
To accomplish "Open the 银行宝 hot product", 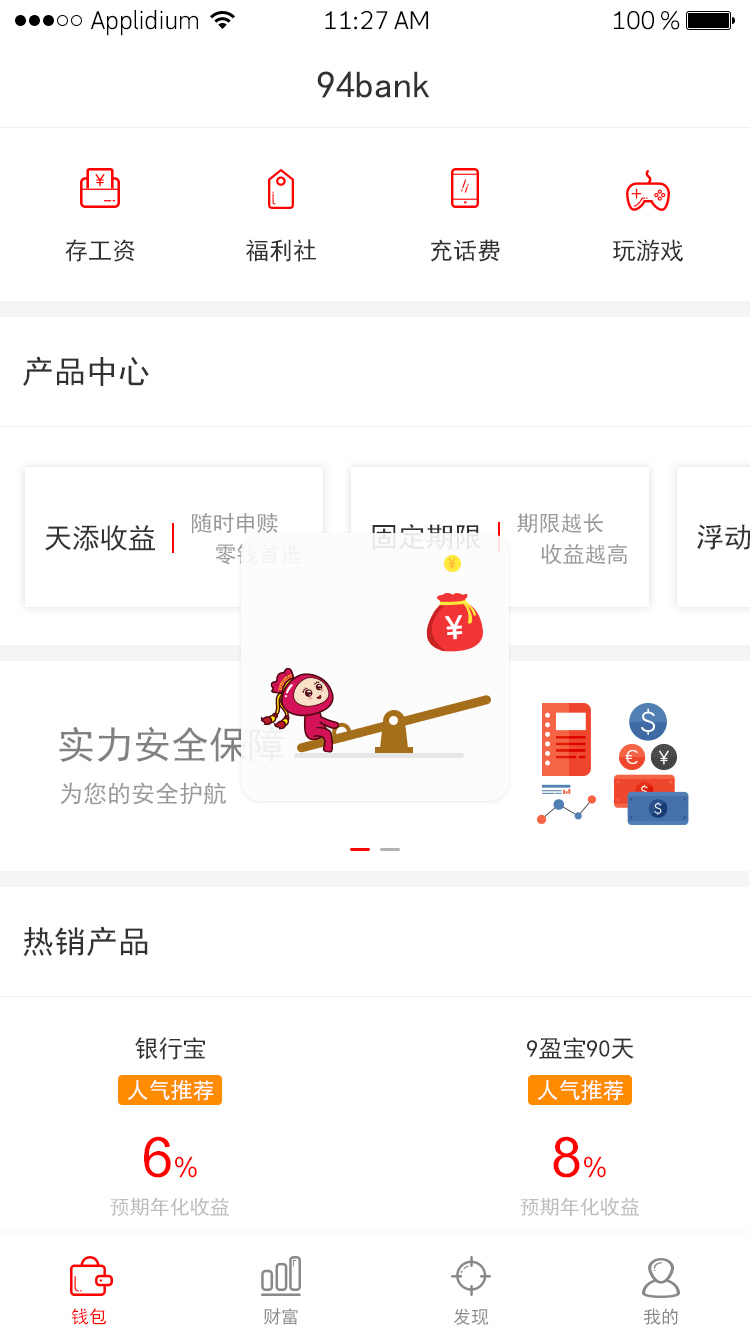I will point(169,1049).
